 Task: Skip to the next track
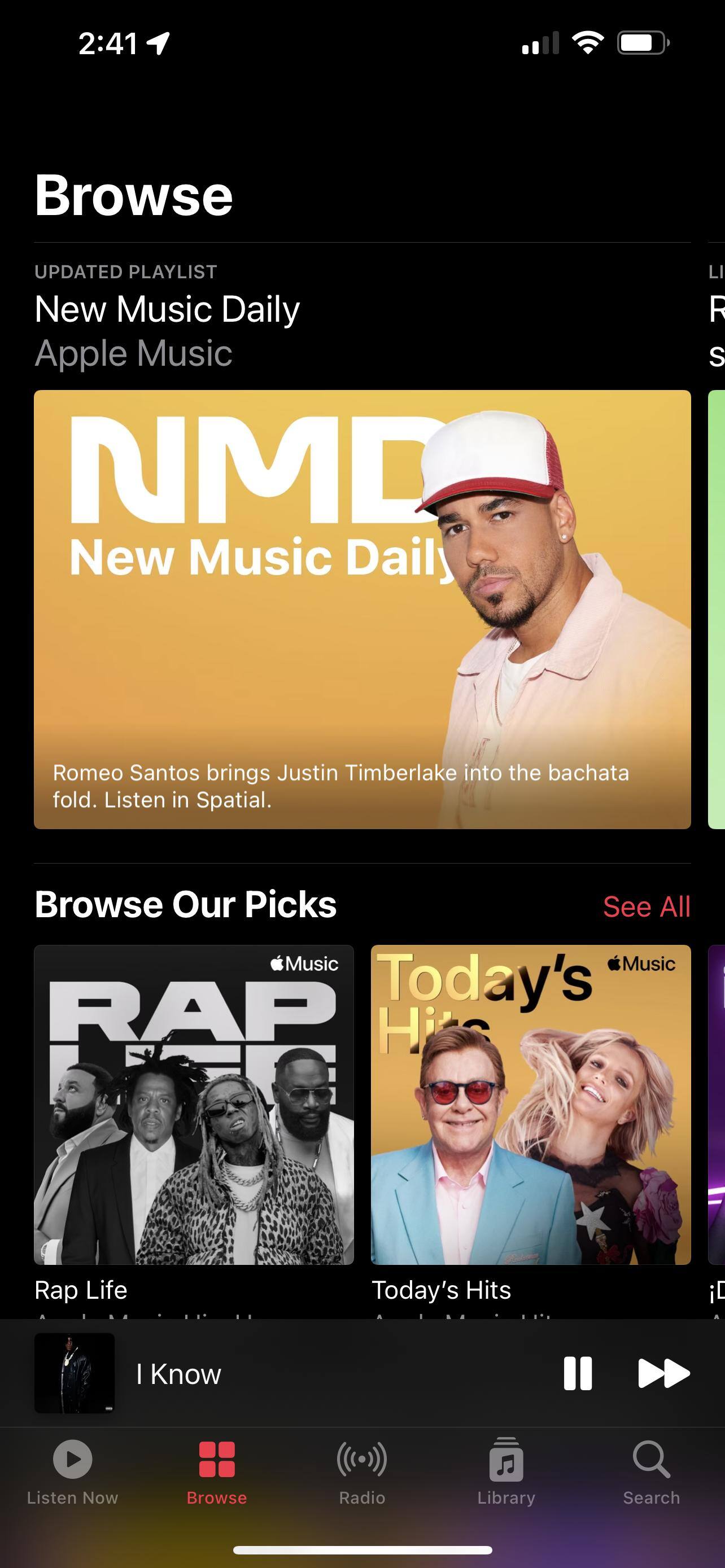click(x=663, y=1373)
